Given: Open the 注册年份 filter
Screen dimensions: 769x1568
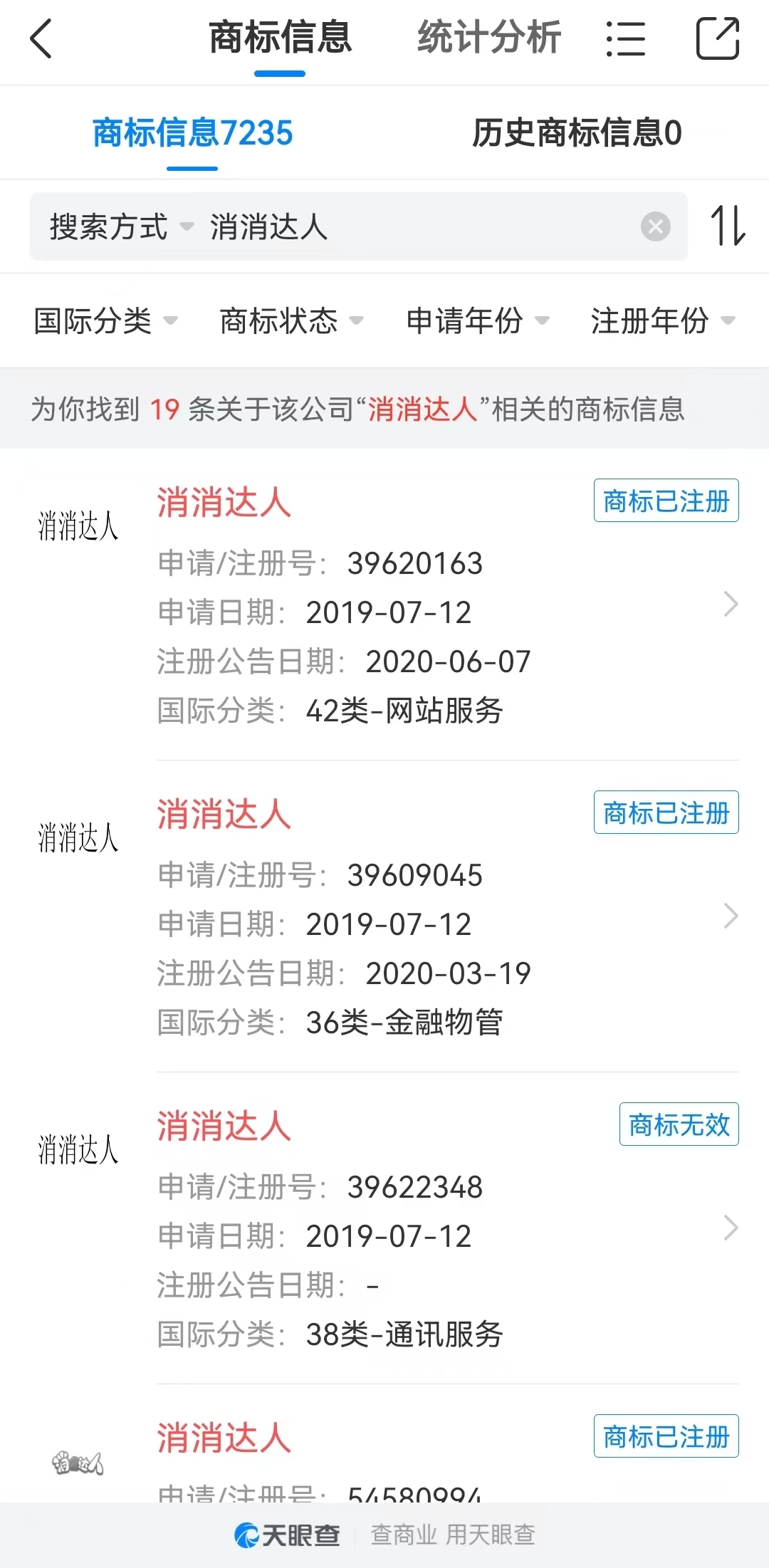Looking at the screenshot, I should click(x=663, y=320).
